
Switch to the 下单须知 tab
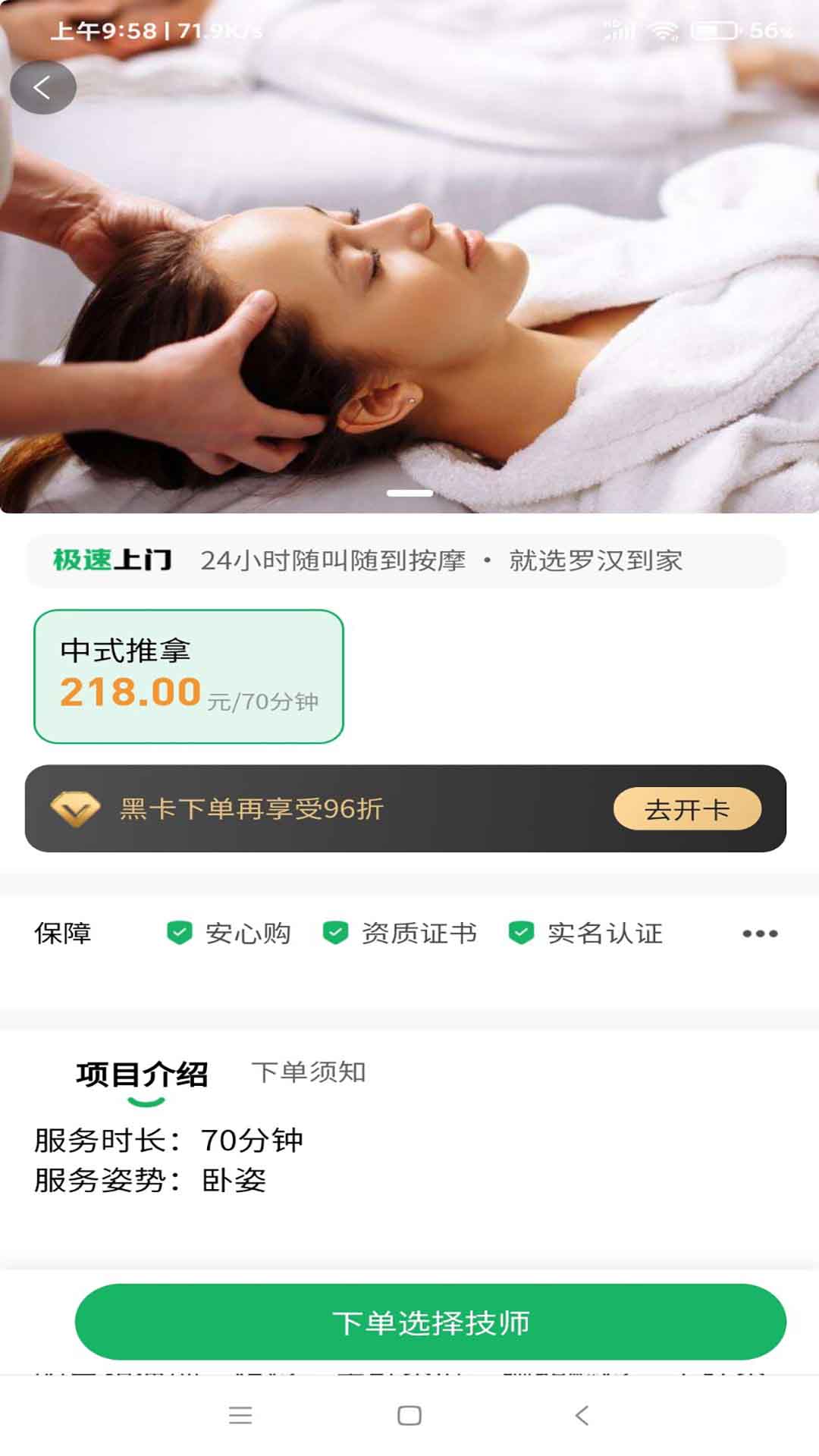309,1072
